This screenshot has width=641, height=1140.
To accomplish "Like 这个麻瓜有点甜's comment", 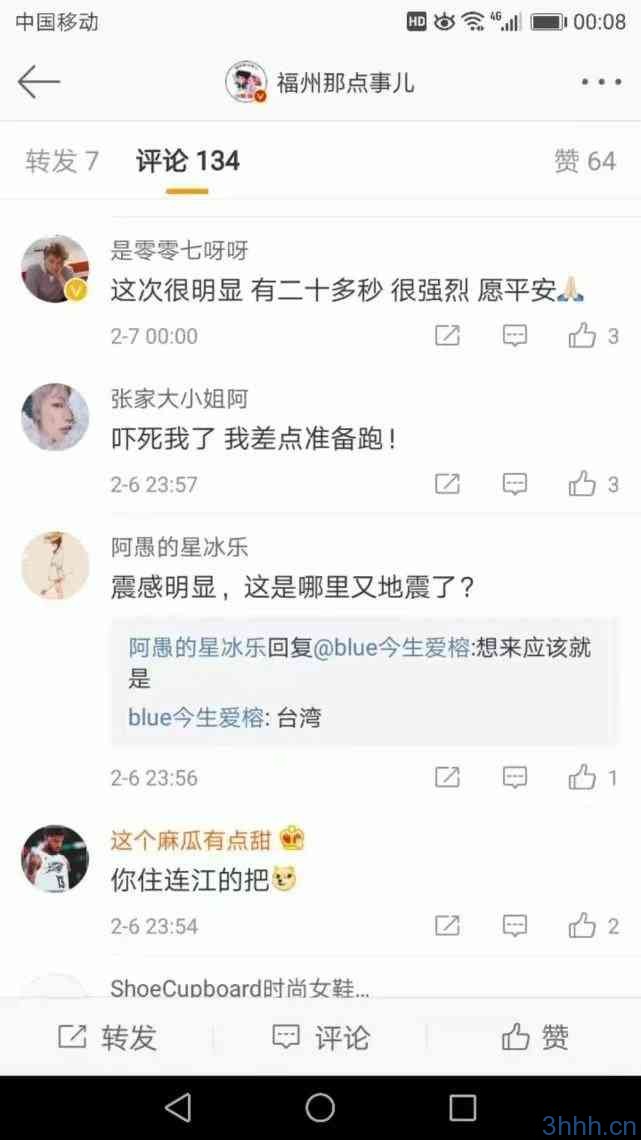I will click(x=593, y=926).
